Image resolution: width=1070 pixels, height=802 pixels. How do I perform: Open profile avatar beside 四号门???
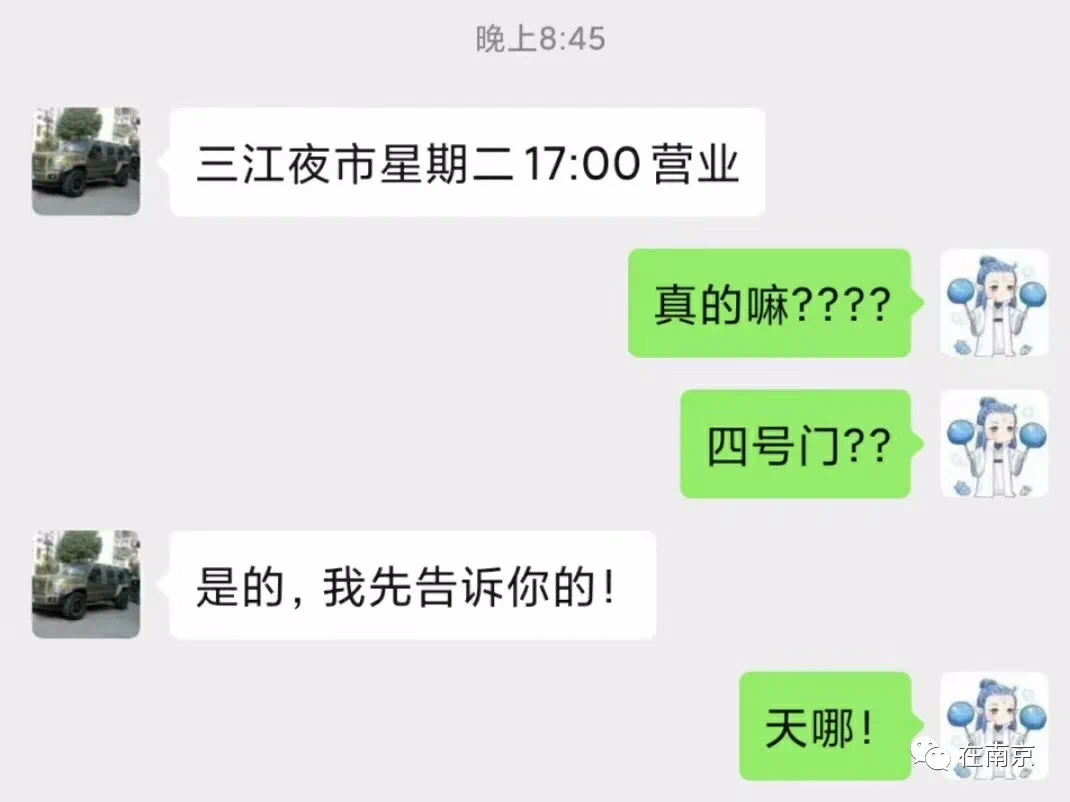coord(994,444)
